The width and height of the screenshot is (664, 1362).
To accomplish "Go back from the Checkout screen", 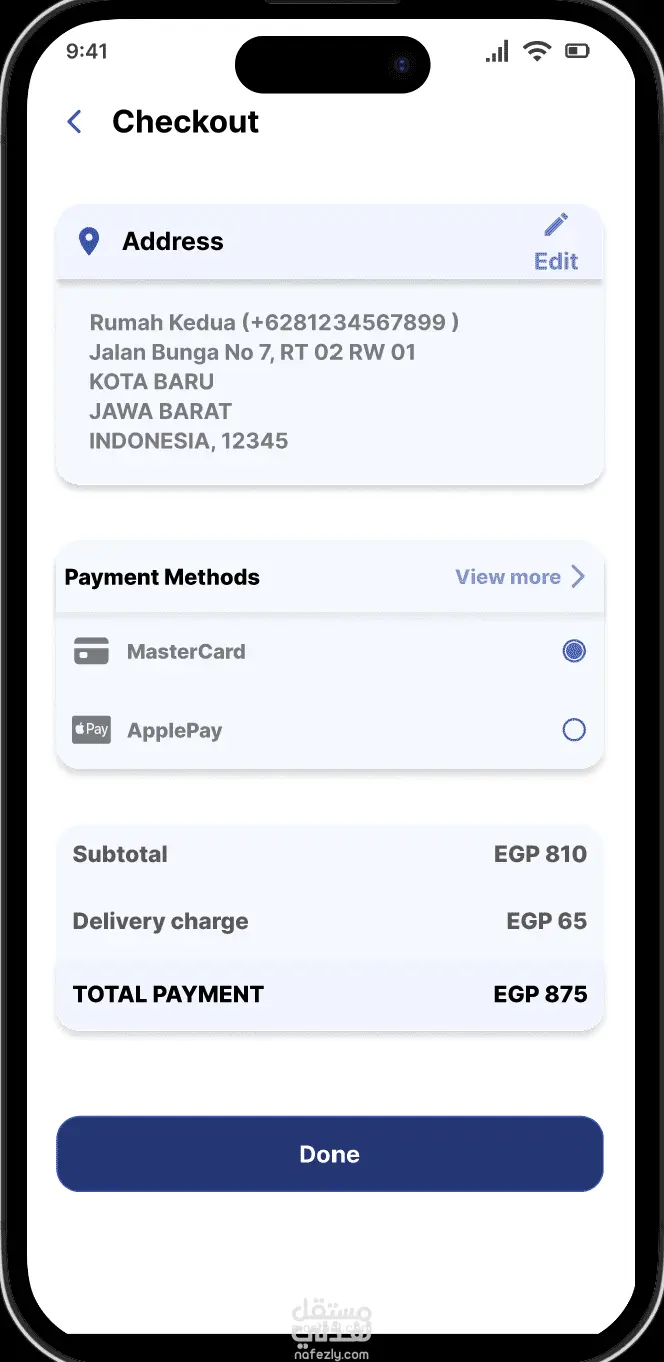I will point(74,122).
